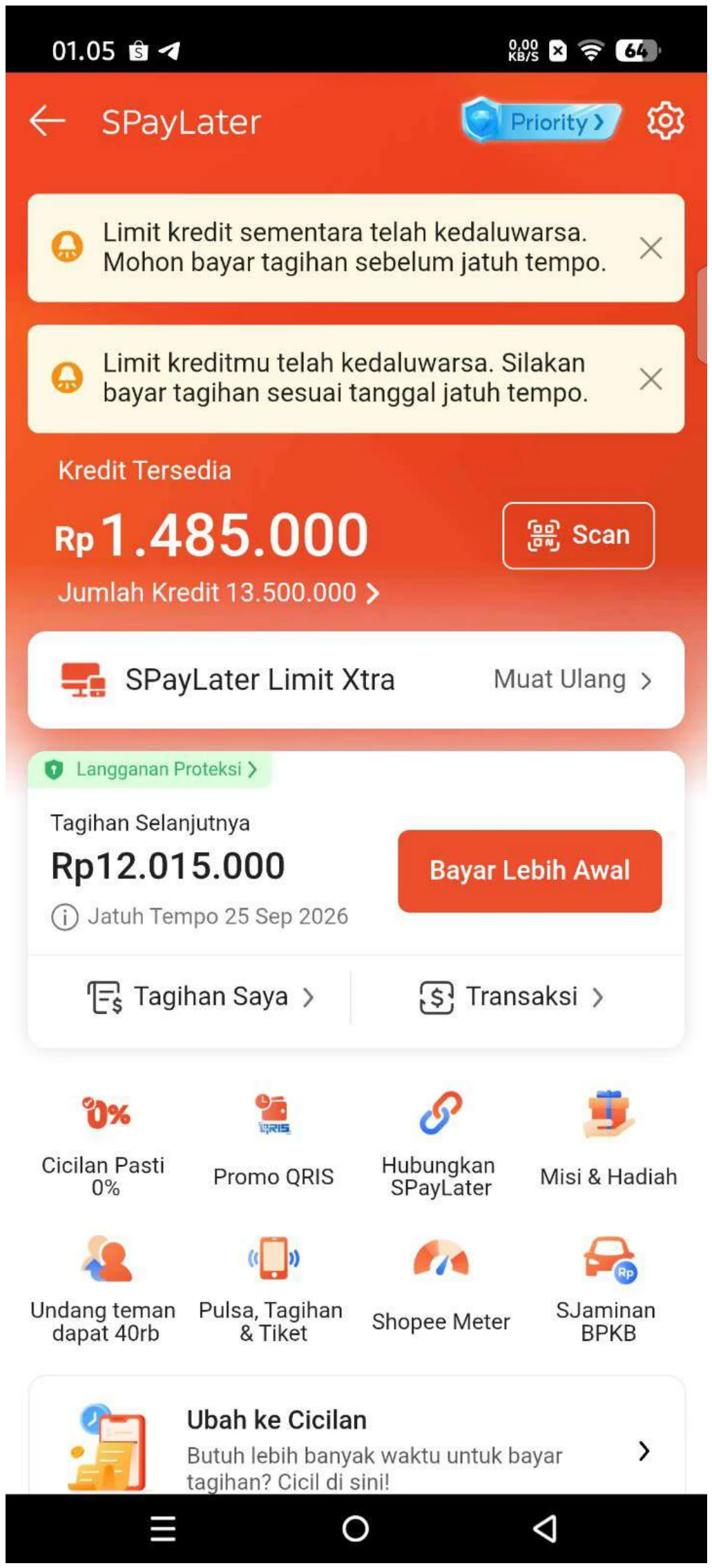Close the 'Limit kreditmu telah kedaluwarsa' banner
The width and height of the screenshot is (712, 1568).
tap(651, 379)
